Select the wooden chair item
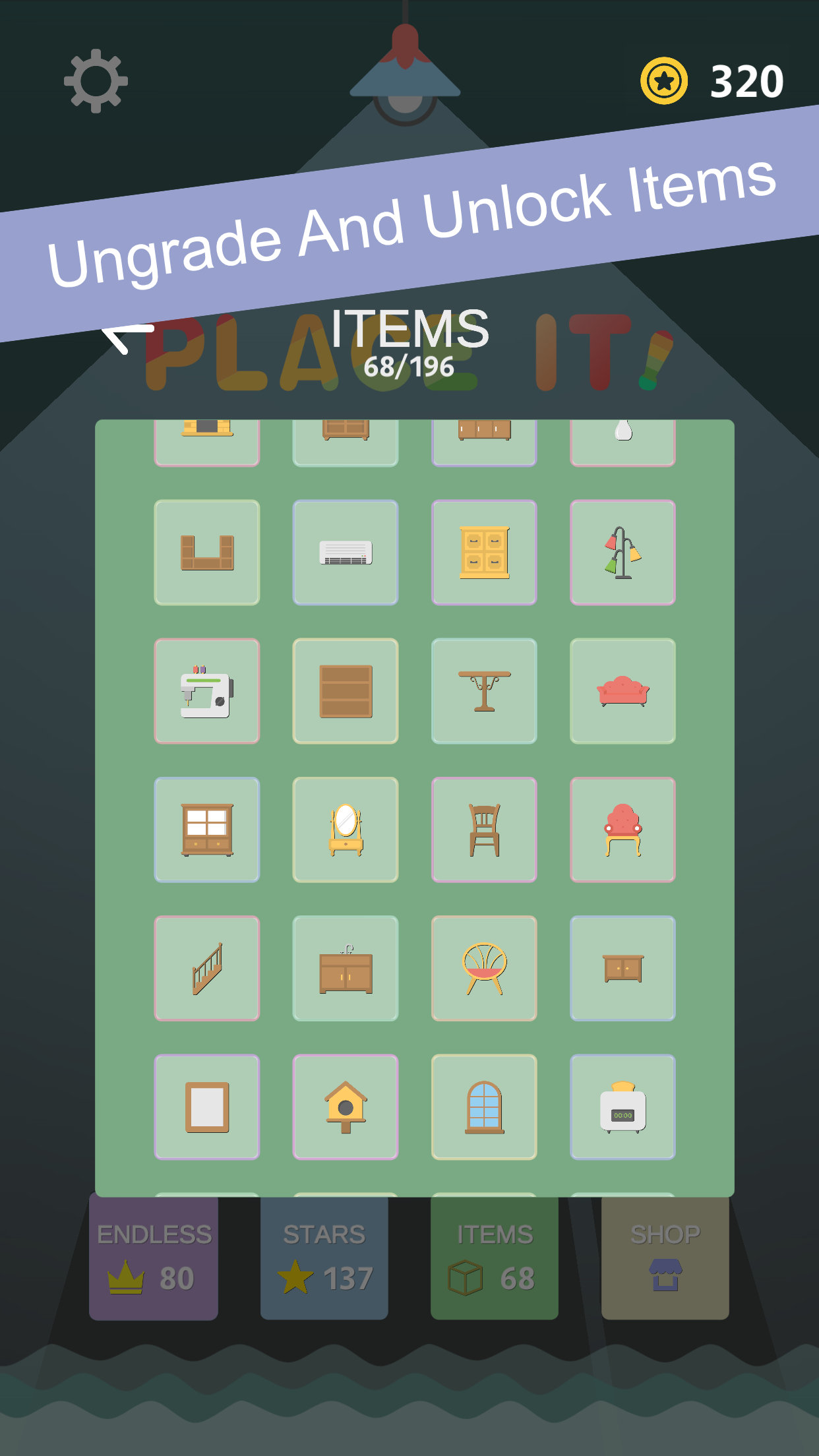Screen dimensions: 819x1456 484,830
